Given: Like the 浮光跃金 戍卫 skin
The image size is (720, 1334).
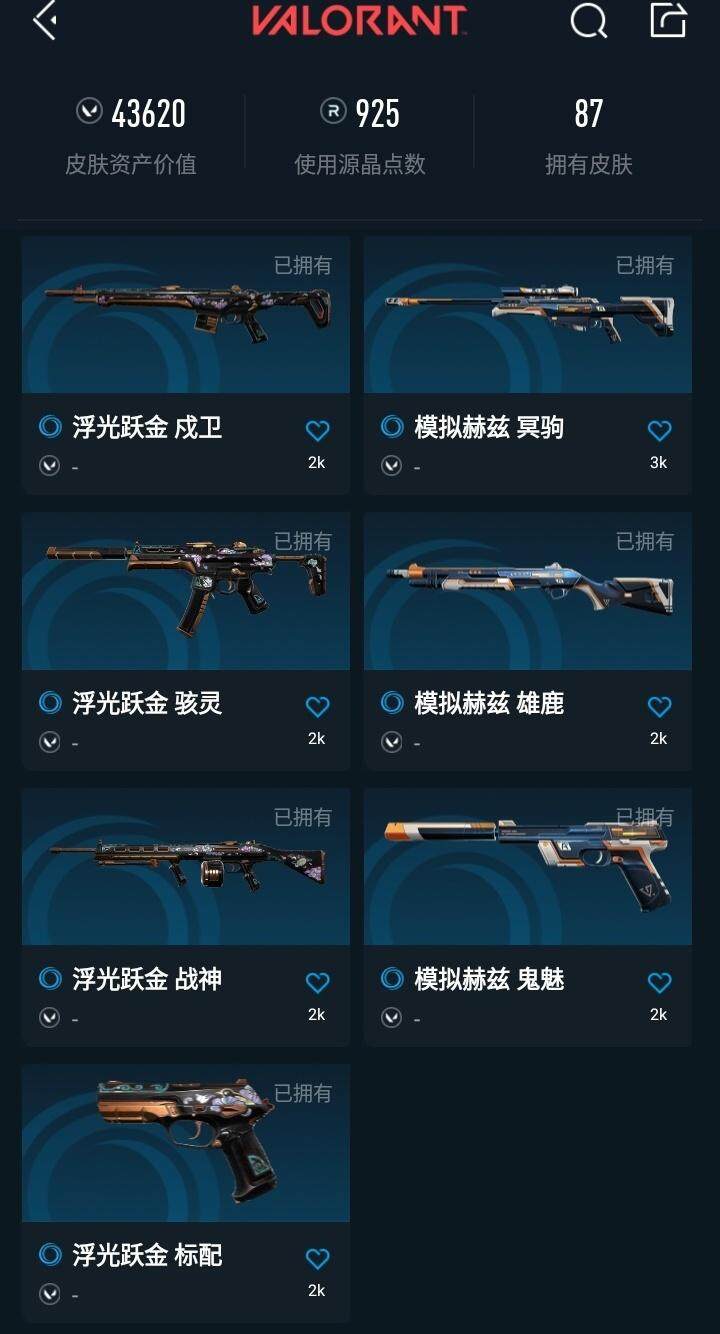Looking at the screenshot, I should (317, 431).
